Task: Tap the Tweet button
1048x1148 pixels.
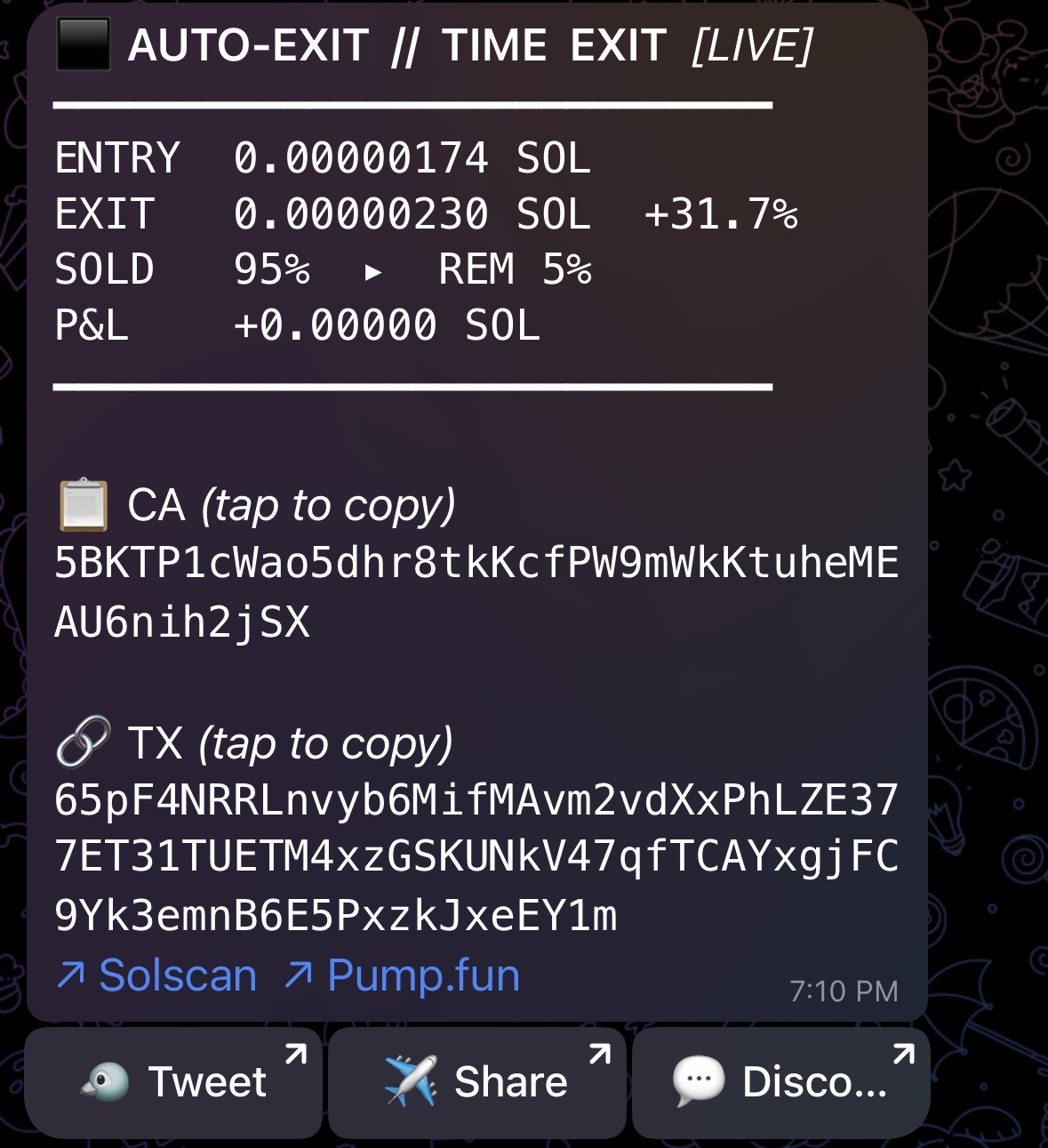Action: pyautogui.click(x=173, y=1082)
